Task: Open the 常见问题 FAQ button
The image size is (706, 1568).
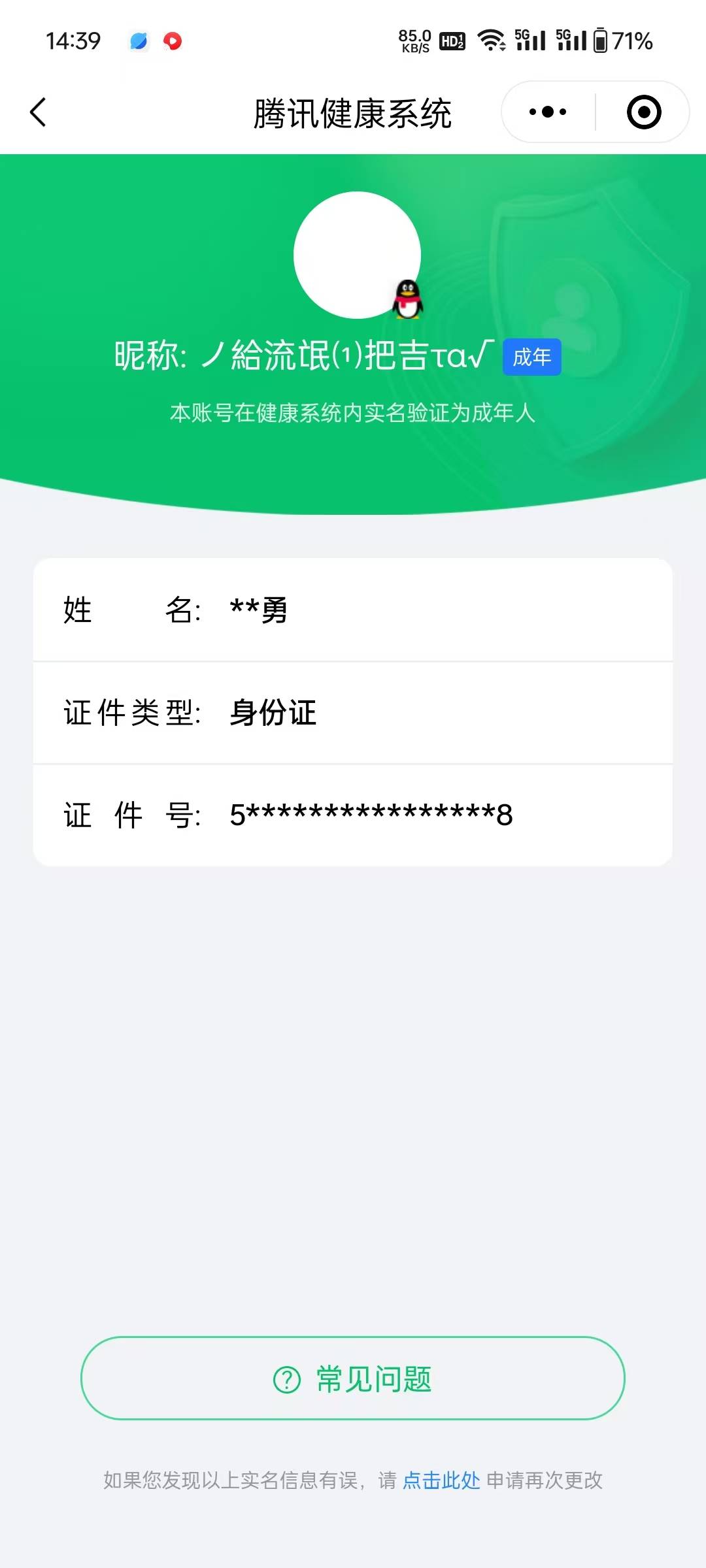Action: click(x=353, y=1379)
